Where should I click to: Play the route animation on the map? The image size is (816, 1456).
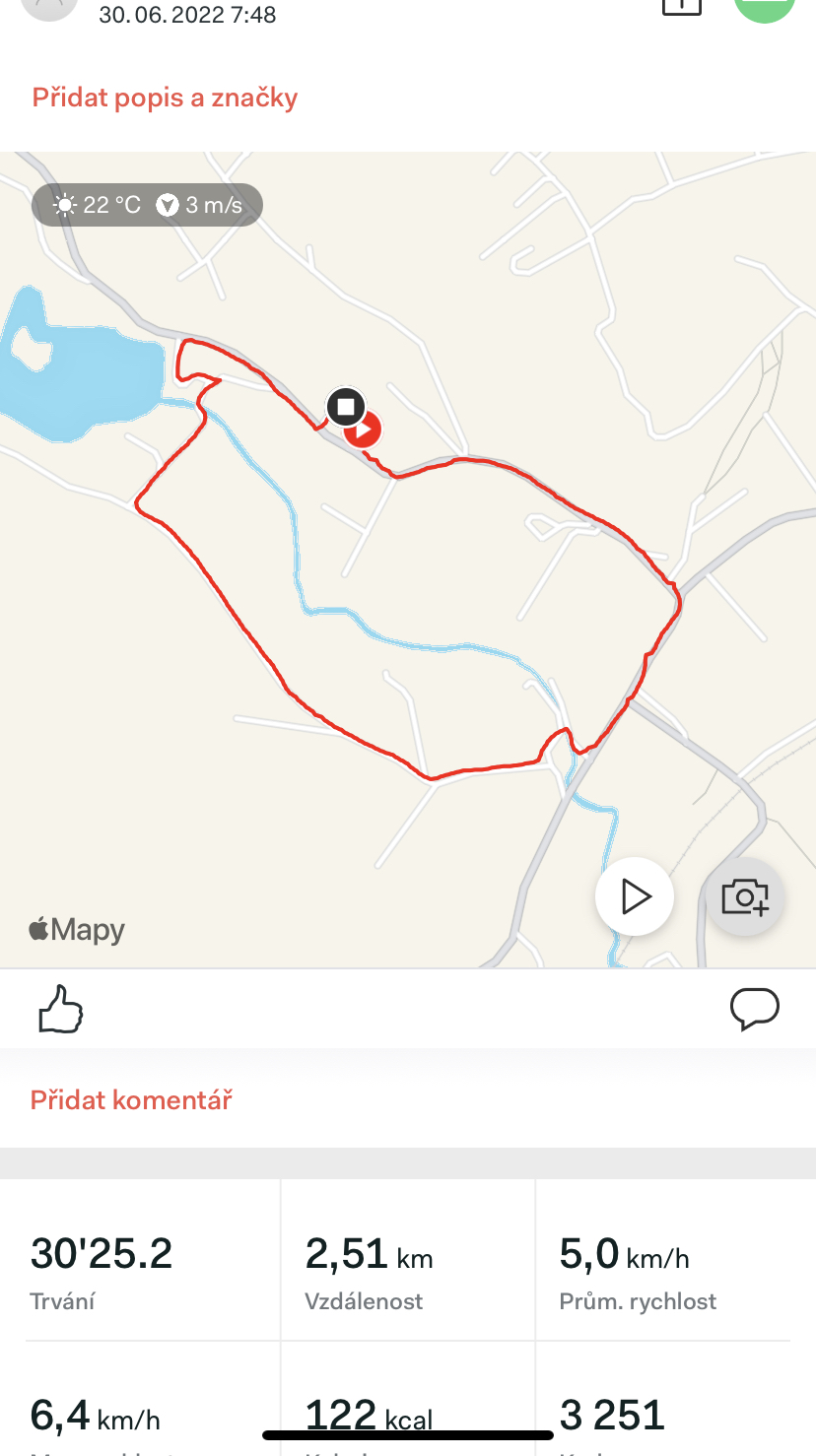click(x=635, y=896)
